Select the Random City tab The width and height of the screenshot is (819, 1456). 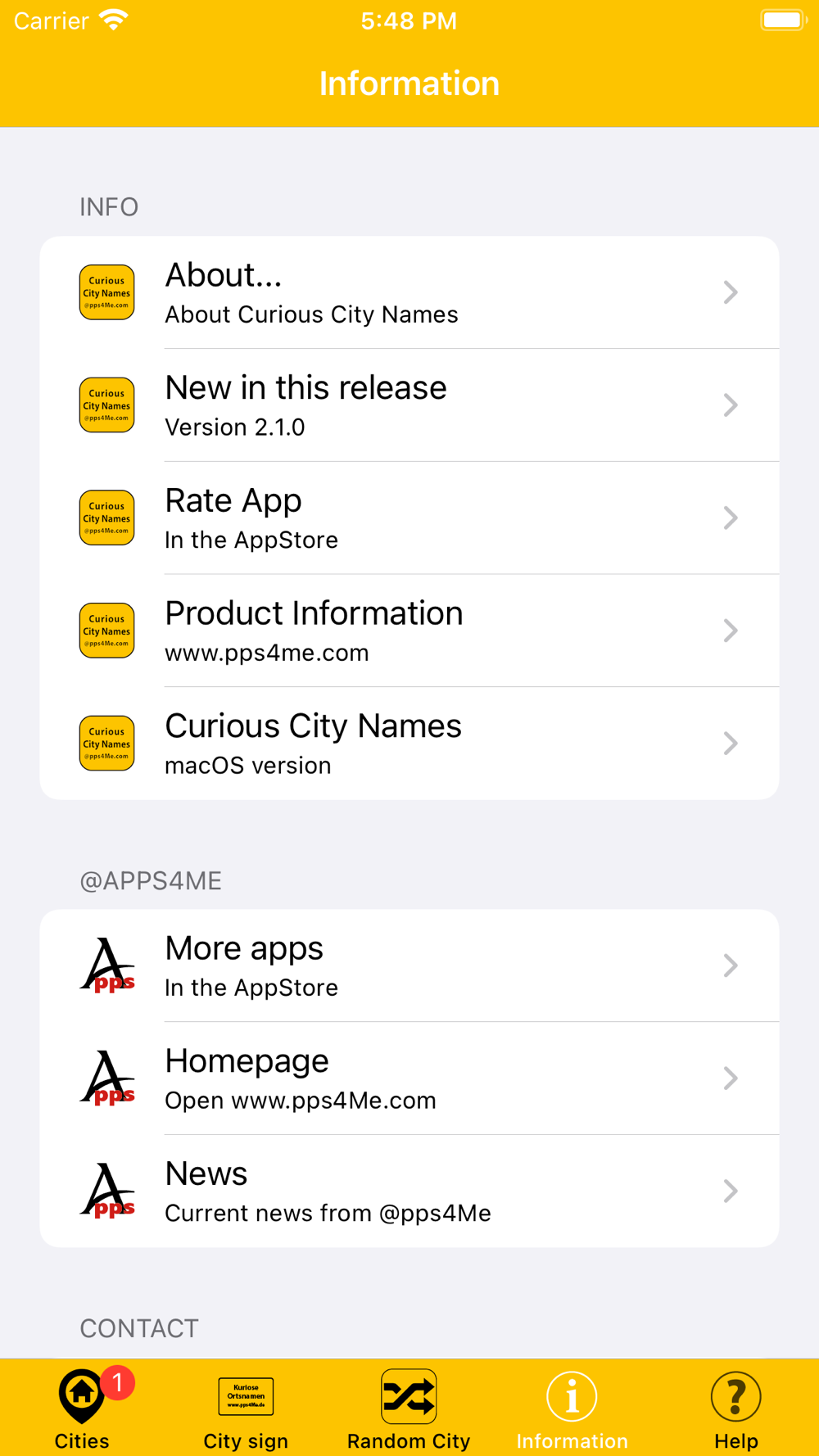pos(409,1409)
